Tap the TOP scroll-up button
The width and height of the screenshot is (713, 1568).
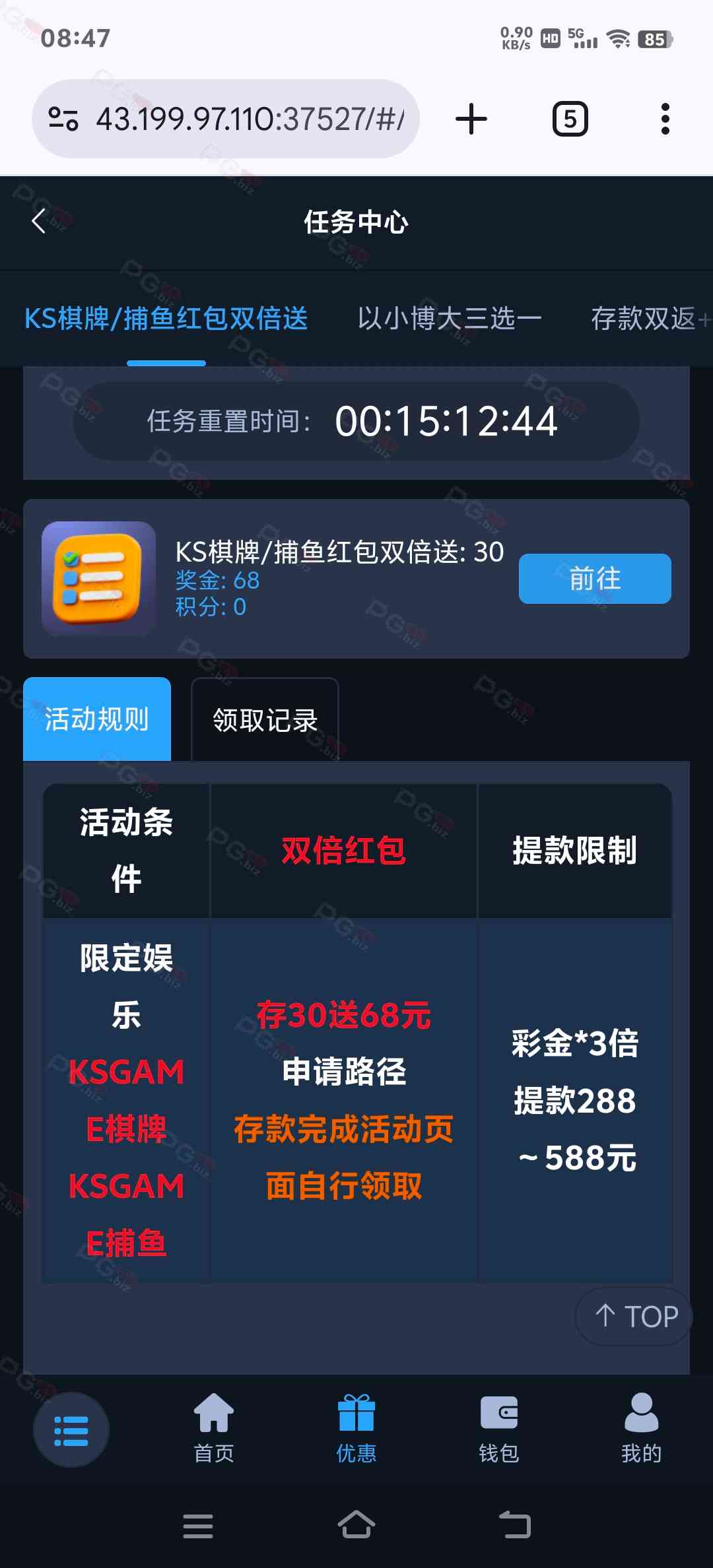point(634,1317)
